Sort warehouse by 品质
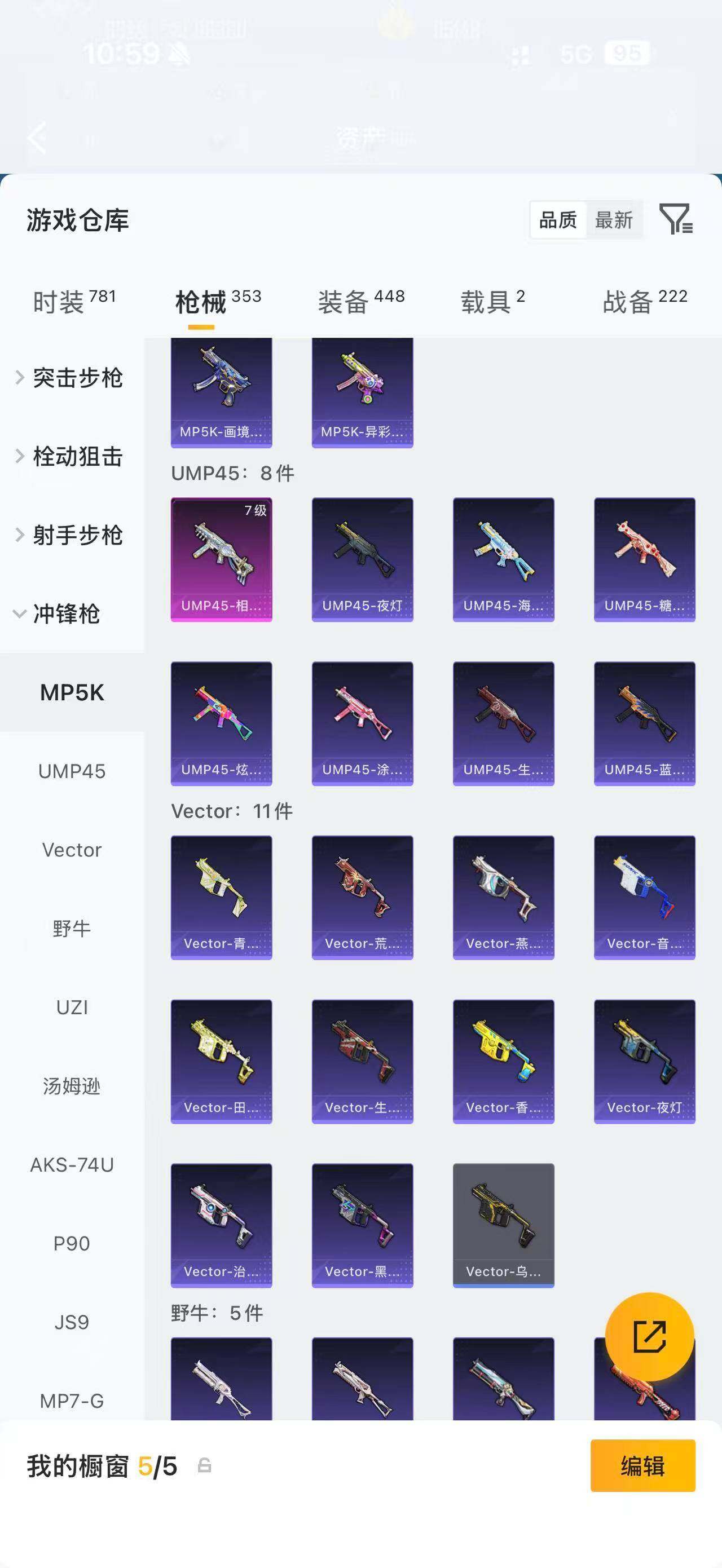Screen dimensions: 722x1568 pyautogui.click(x=558, y=220)
